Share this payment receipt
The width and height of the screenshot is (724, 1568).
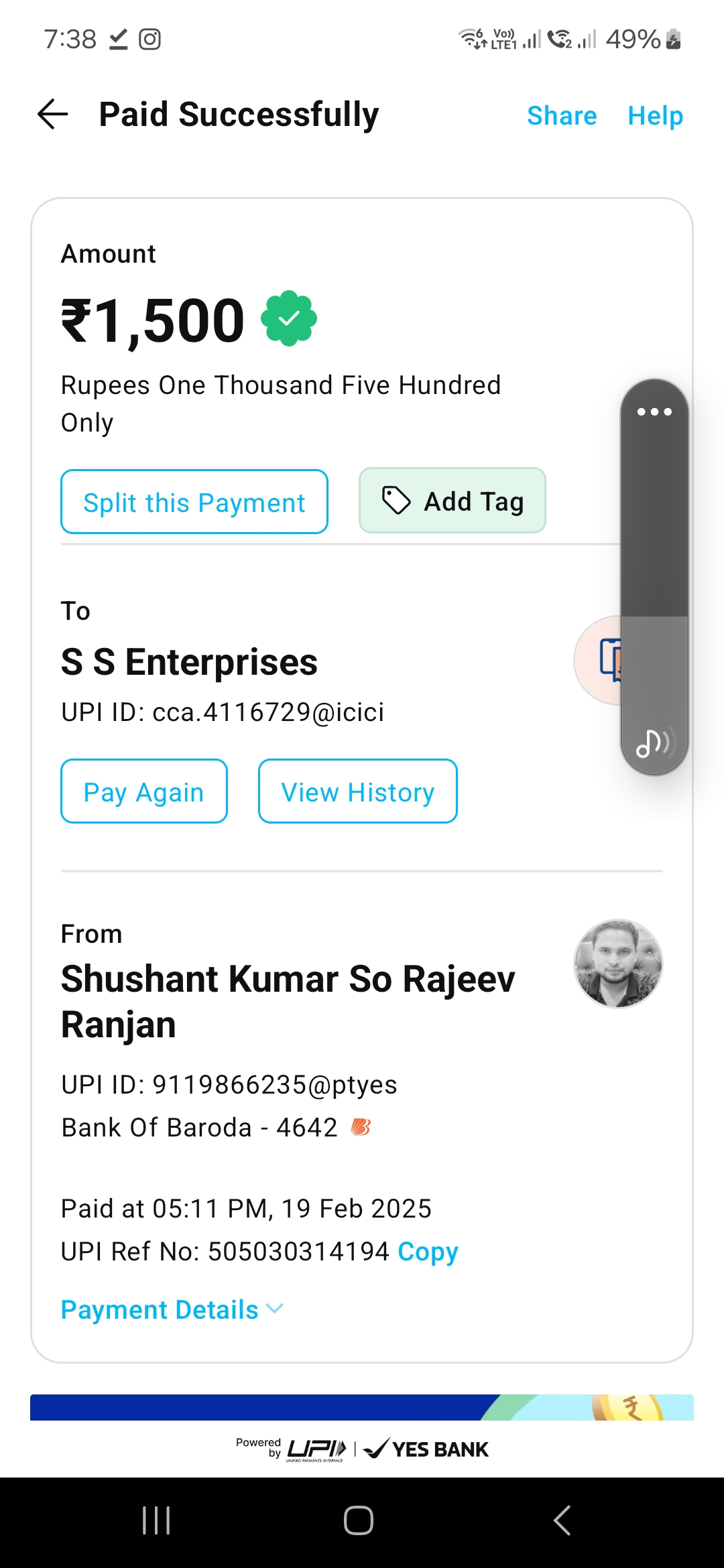click(562, 116)
